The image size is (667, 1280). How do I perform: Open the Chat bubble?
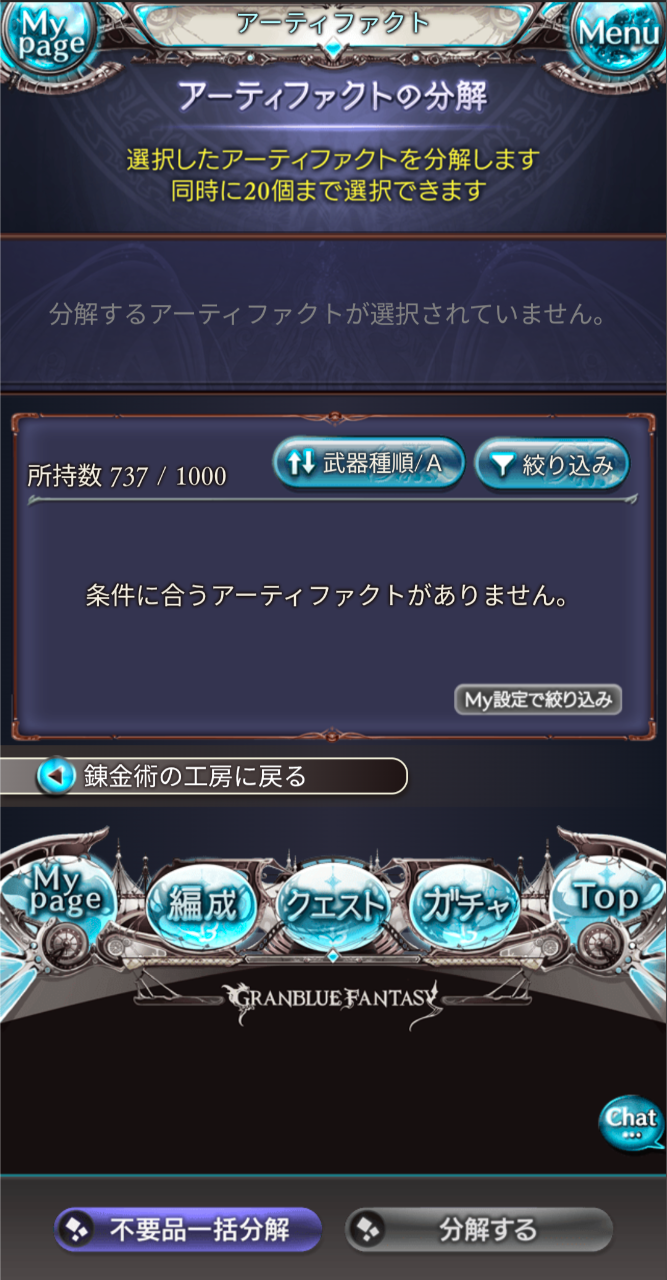coord(632,1121)
